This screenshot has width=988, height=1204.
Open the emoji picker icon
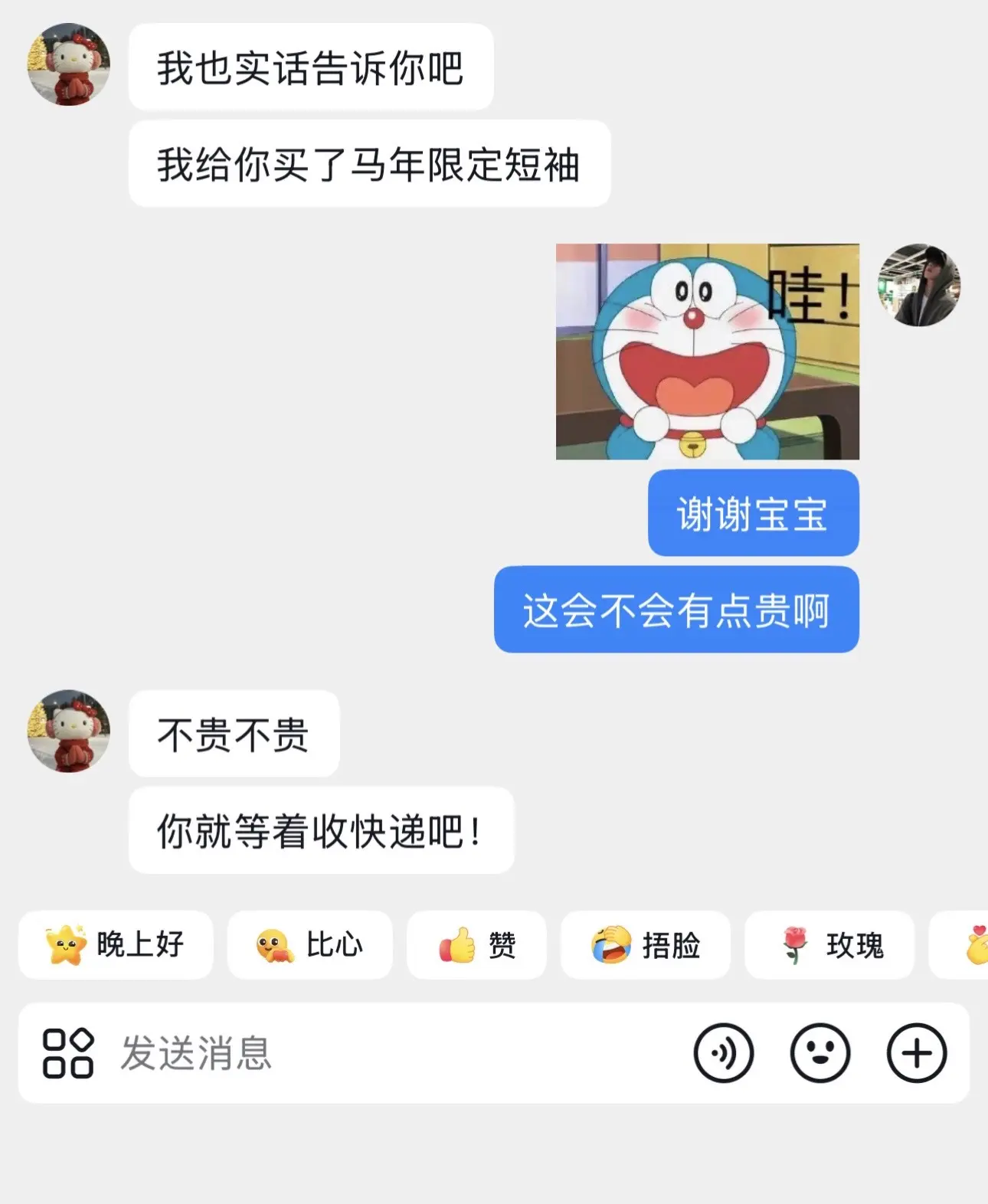(x=820, y=1053)
